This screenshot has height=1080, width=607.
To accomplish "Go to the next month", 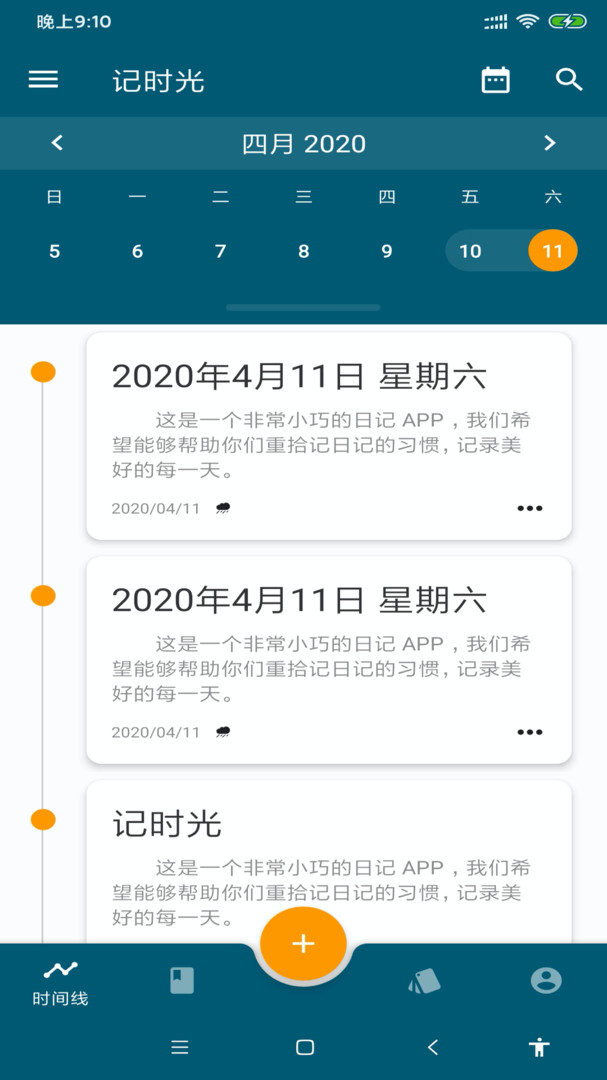I will point(549,143).
